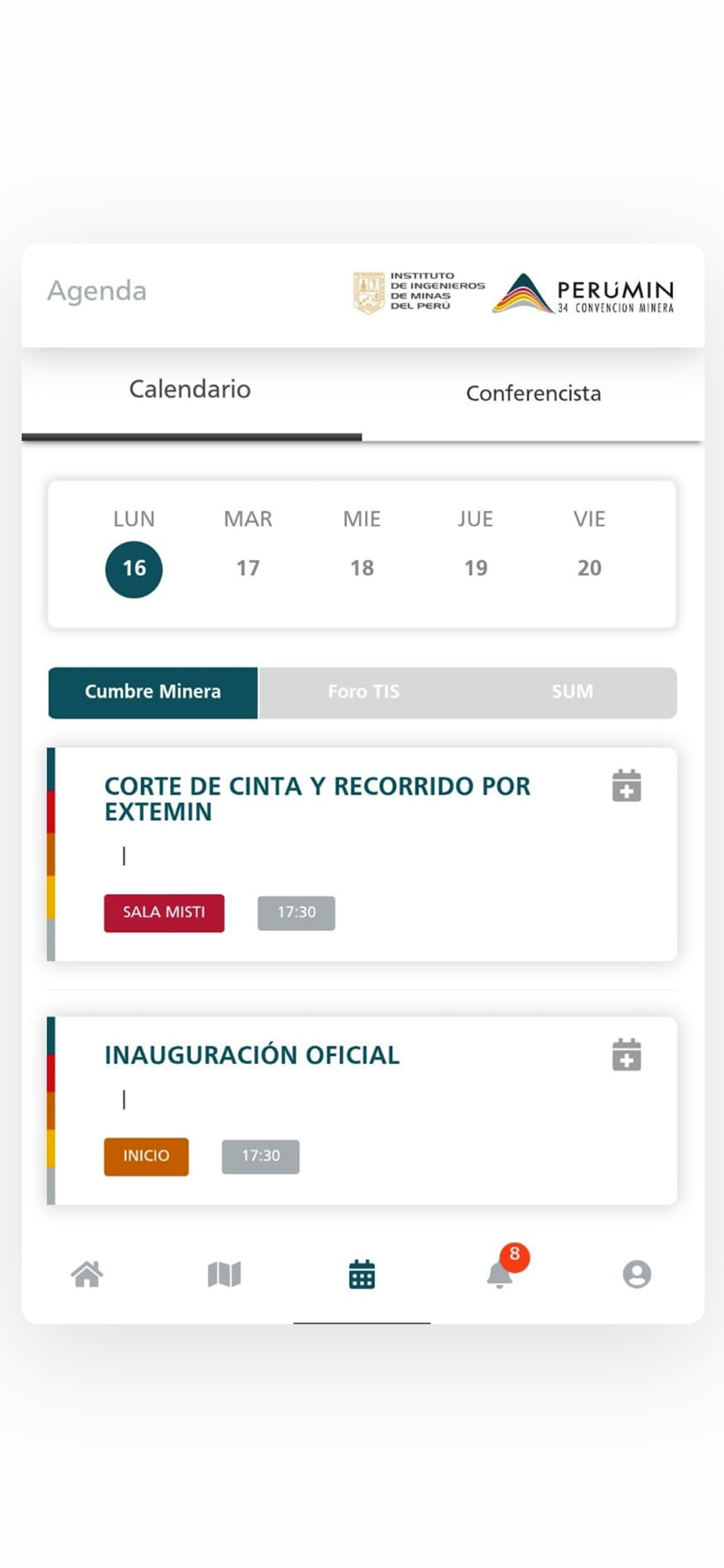This screenshot has width=724, height=1568.
Task: Open the map tab
Action: tap(224, 1274)
